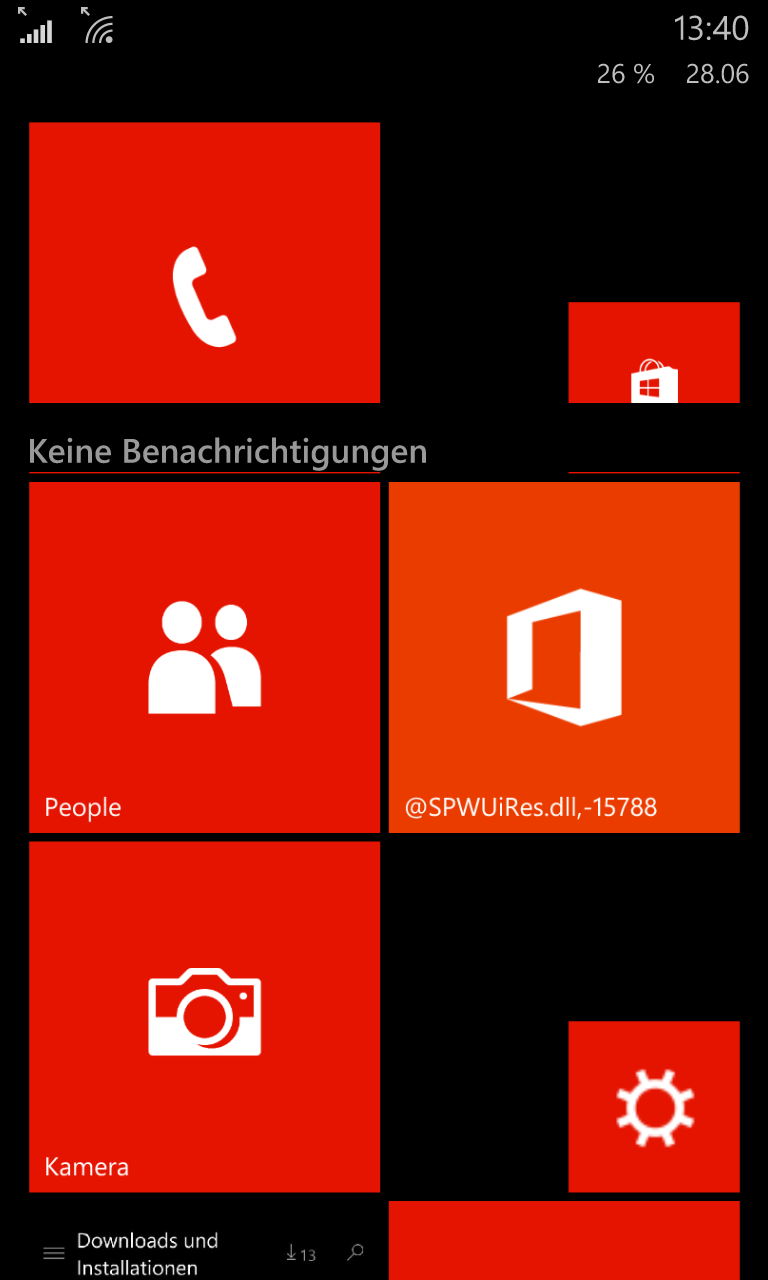The height and width of the screenshot is (1280, 768).
Task: Open the hamburger menu beside Downloads und Installationen
Action: pos(54,1254)
